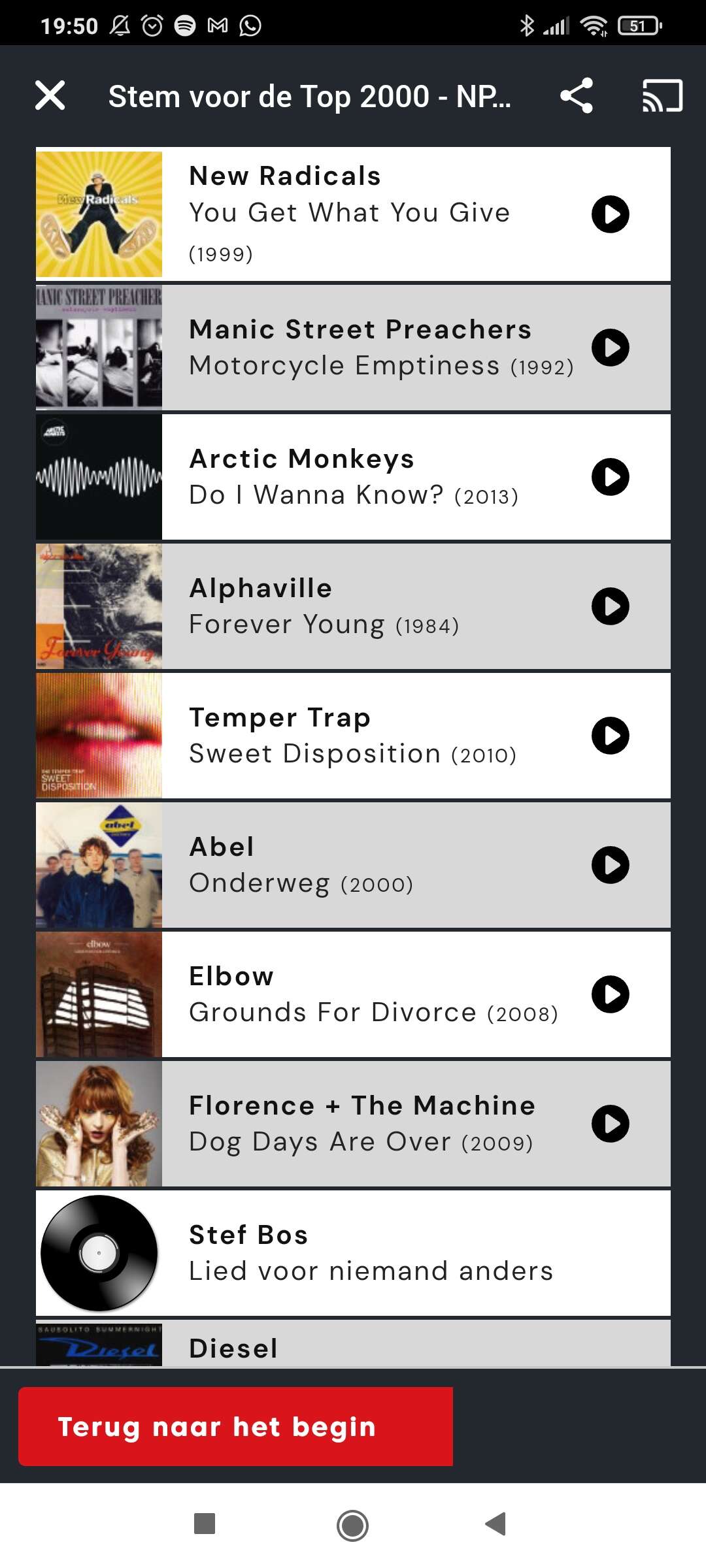The width and height of the screenshot is (706, 1568).
Task: Play preview of Onderweg by Abel
Action: tap(611, 865)
